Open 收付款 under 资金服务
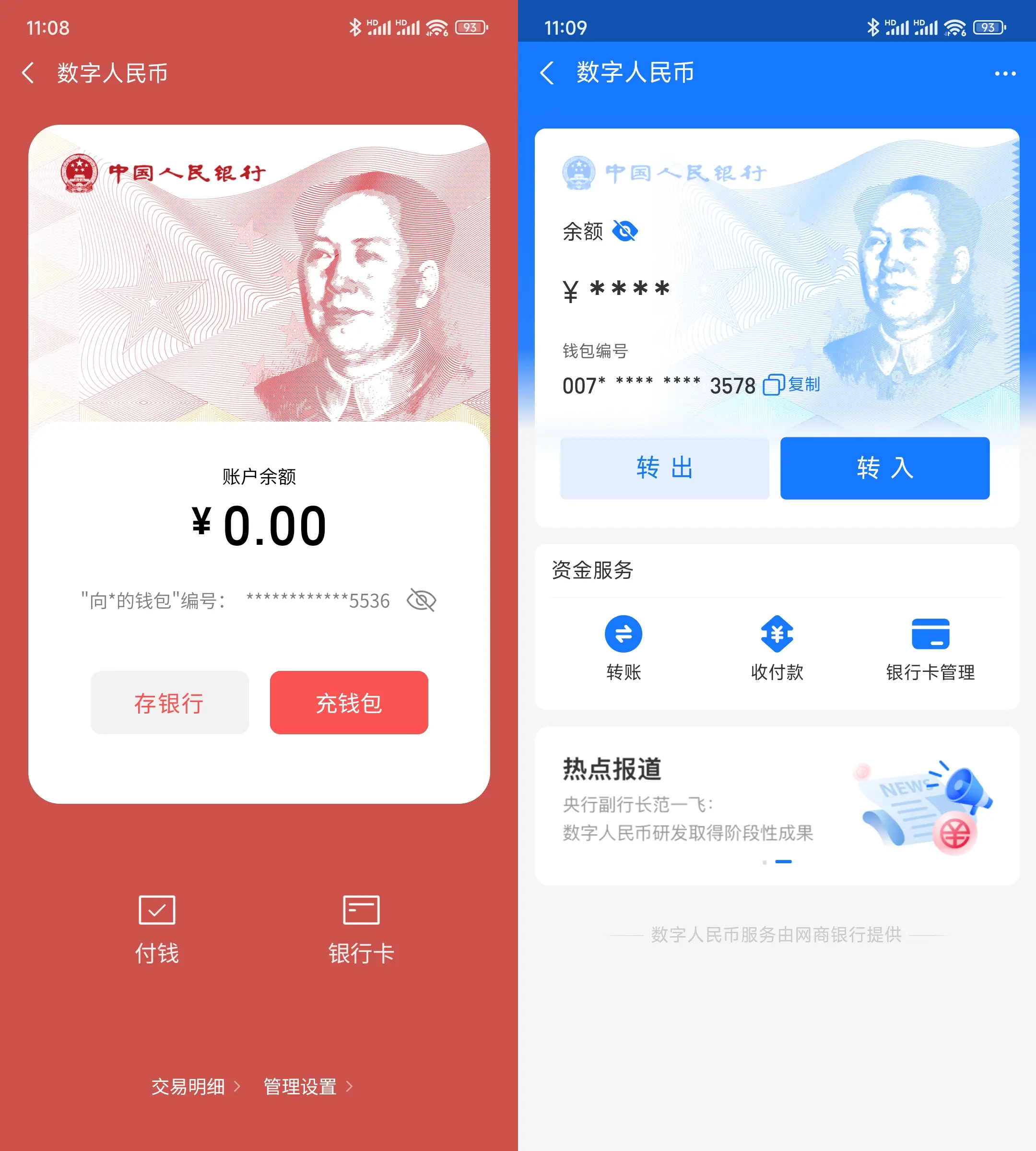Image resolution: width=1036 pixels, height=1151 pixels. (777, 648)
